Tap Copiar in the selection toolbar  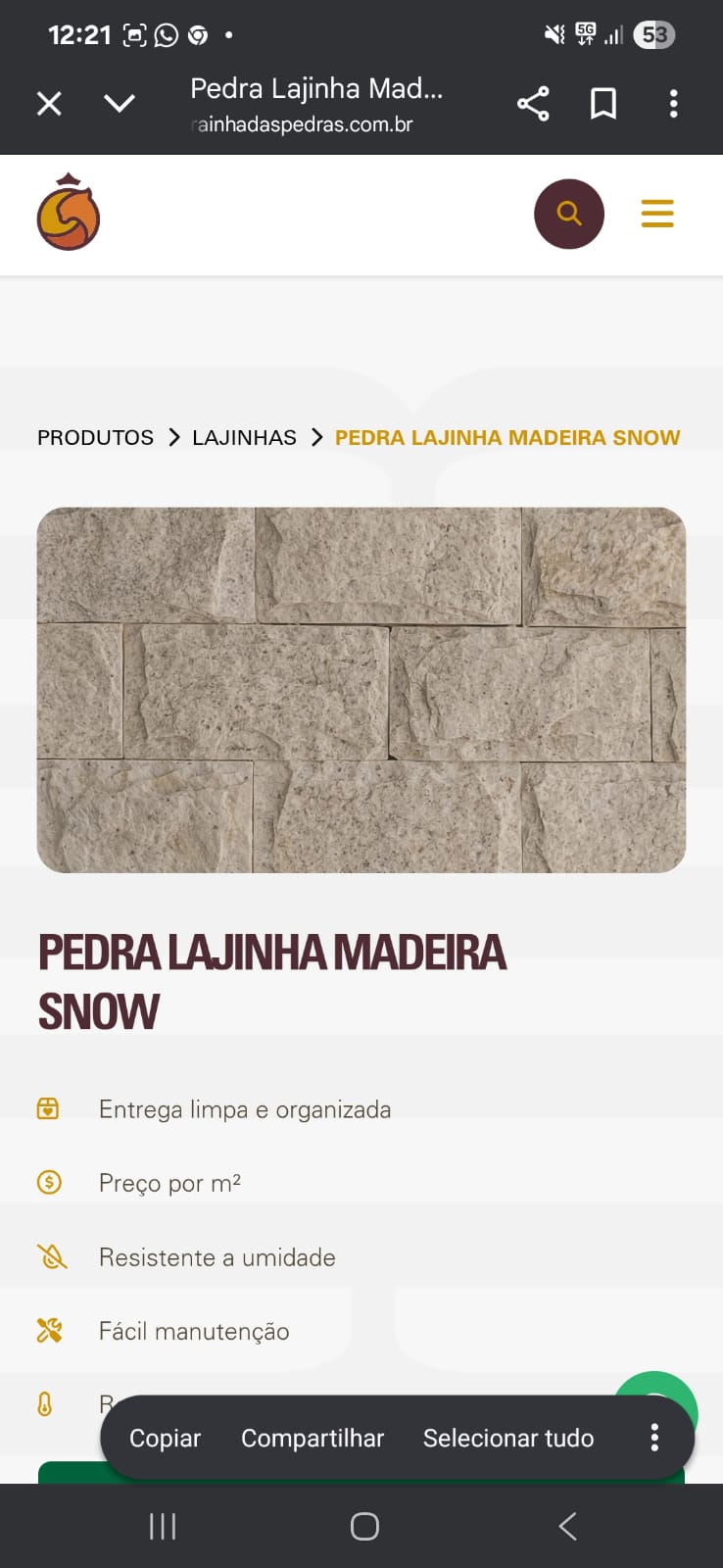point(165,1438)
